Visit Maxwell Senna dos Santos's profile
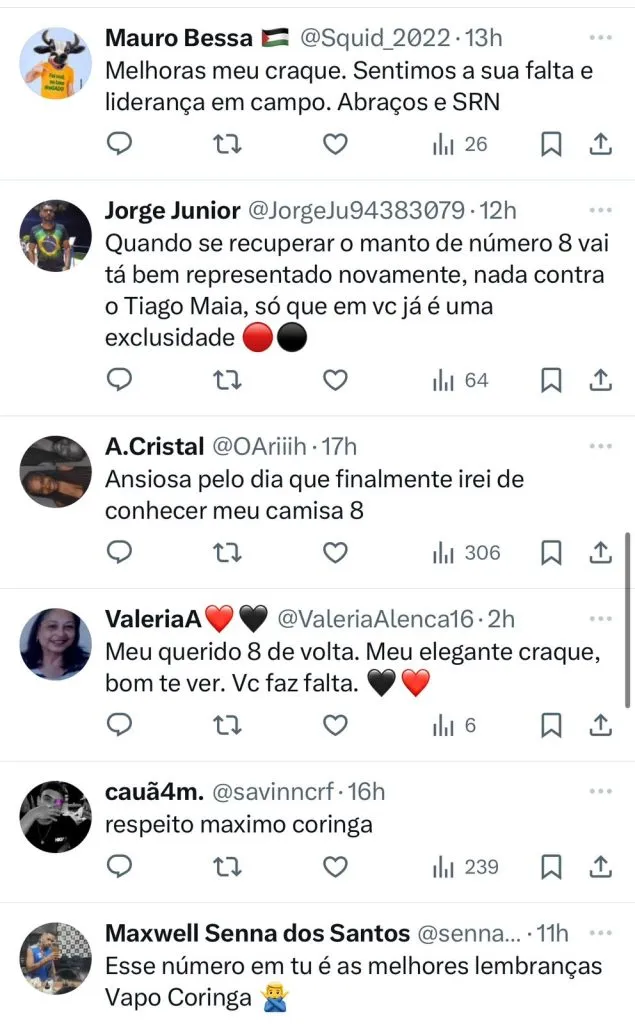 (x=257, y=934)
